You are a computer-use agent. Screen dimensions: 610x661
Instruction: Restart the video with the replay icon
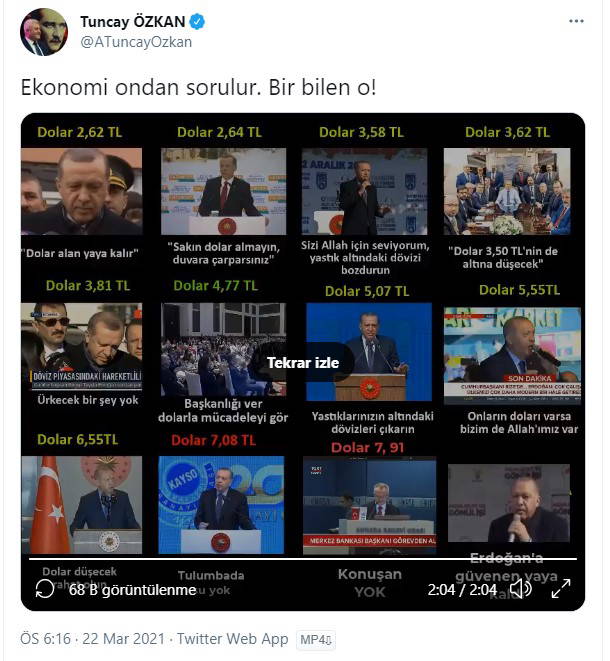[x=45, y=589]
